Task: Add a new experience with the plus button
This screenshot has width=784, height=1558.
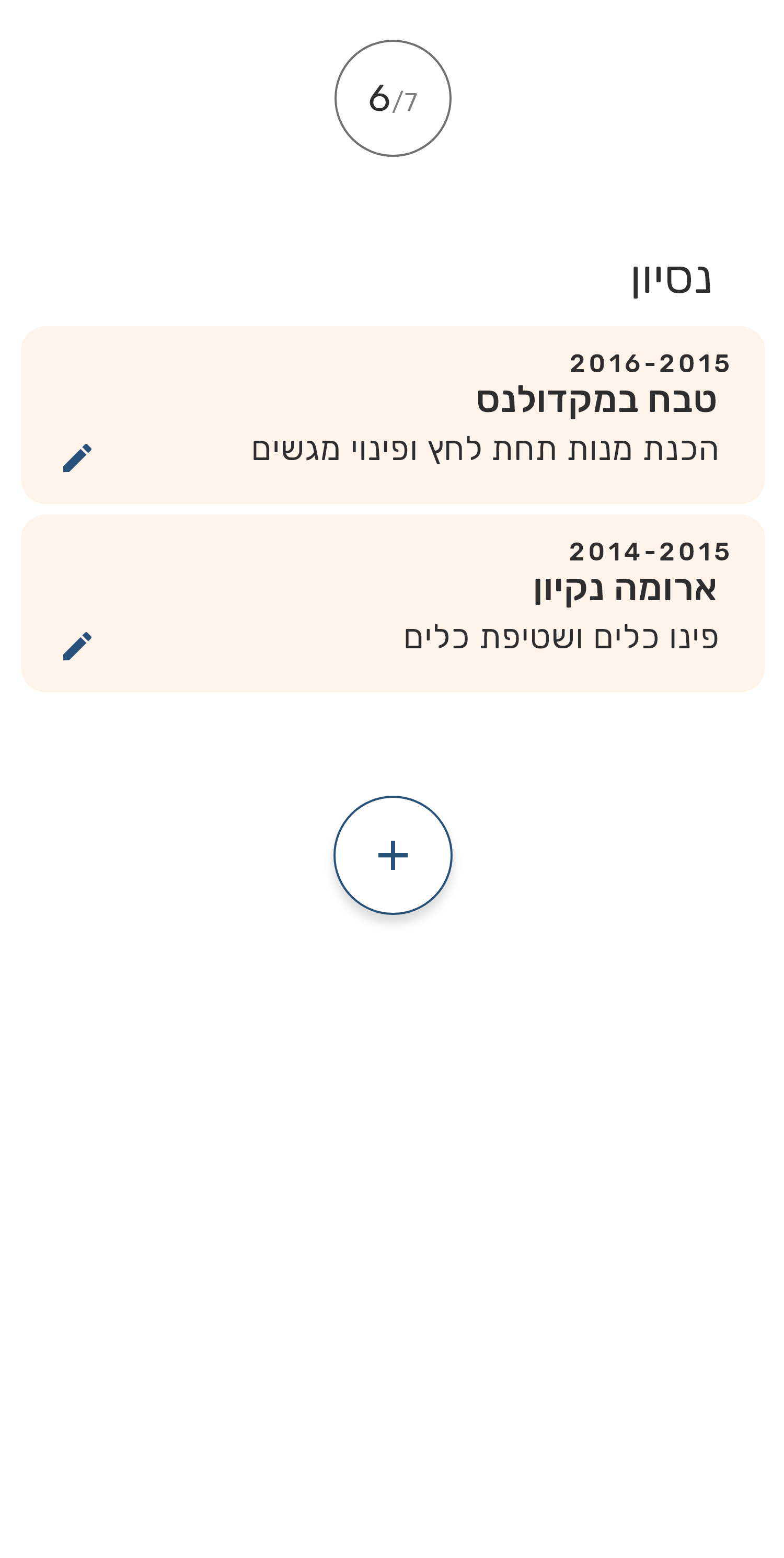Action: [x=393, y=855]
